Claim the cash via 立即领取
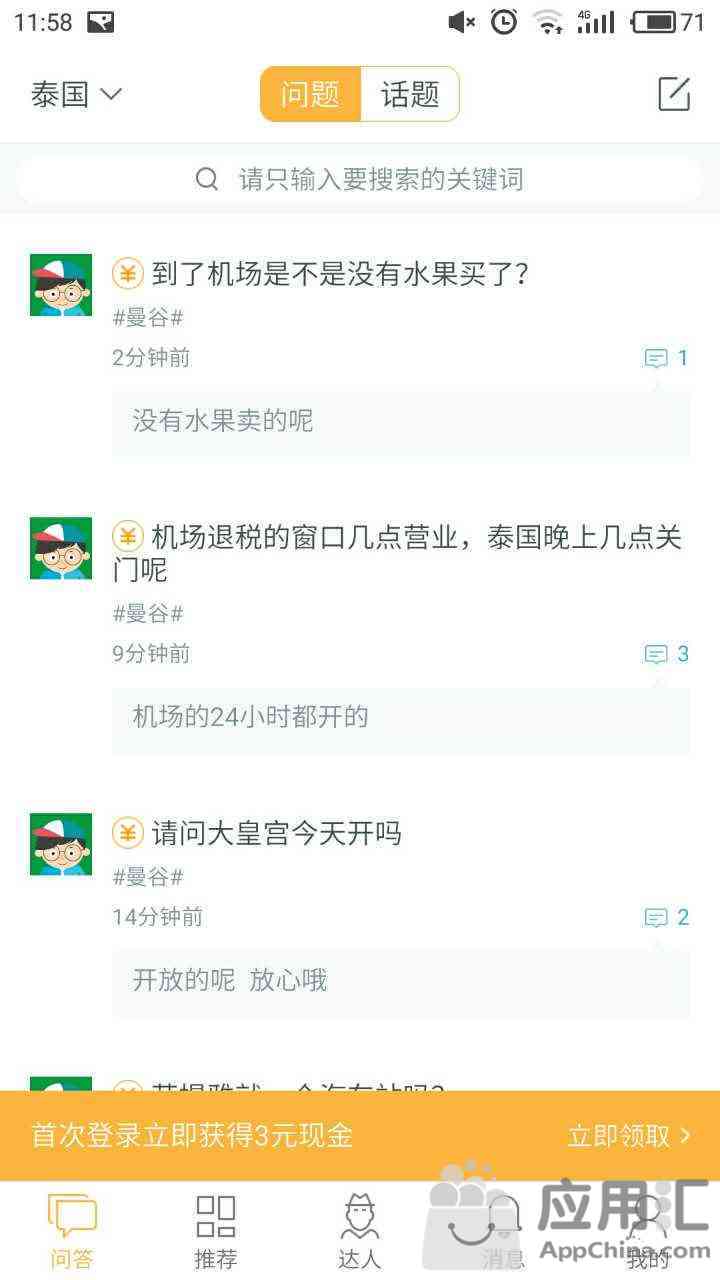 coord(629,1135)
